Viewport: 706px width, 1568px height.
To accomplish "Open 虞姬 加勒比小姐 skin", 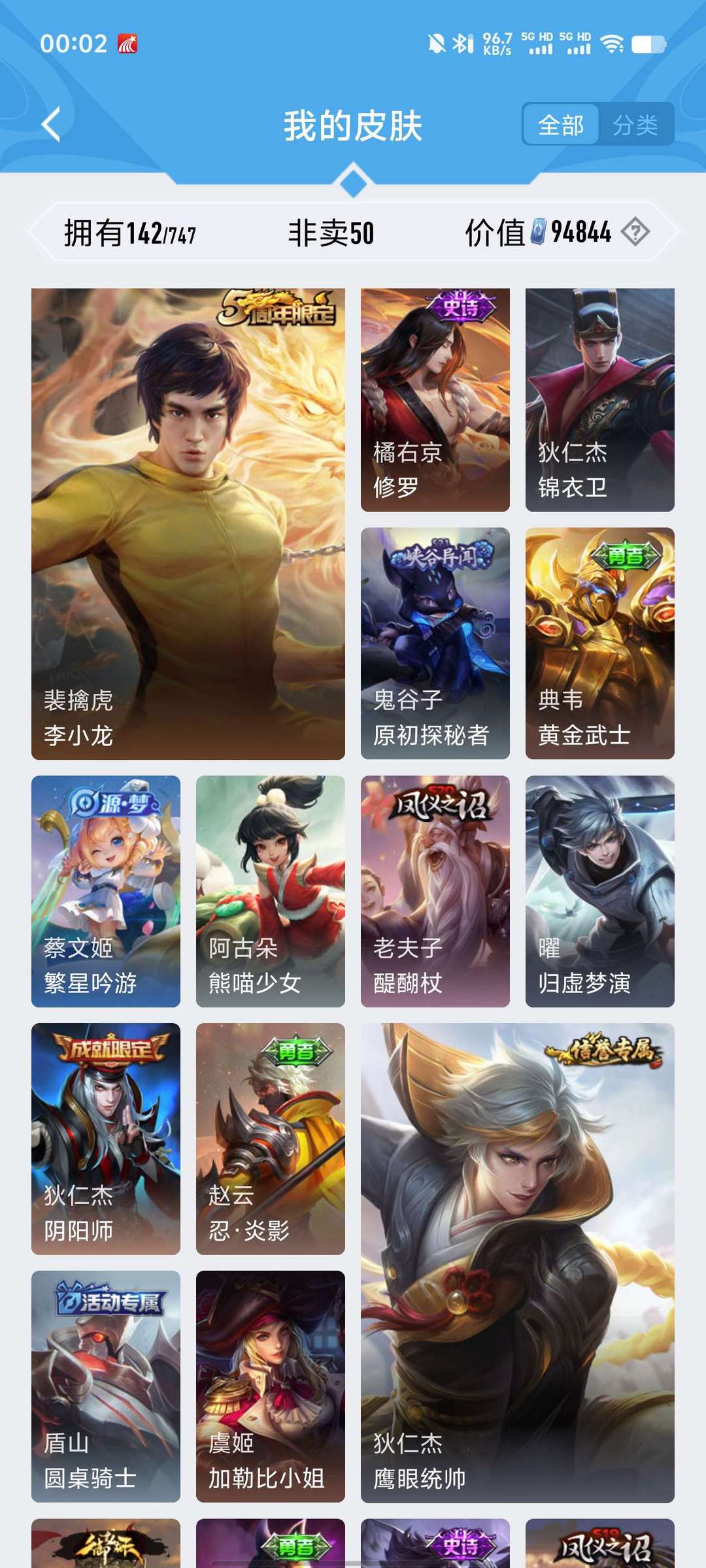I will (270, 1386).
